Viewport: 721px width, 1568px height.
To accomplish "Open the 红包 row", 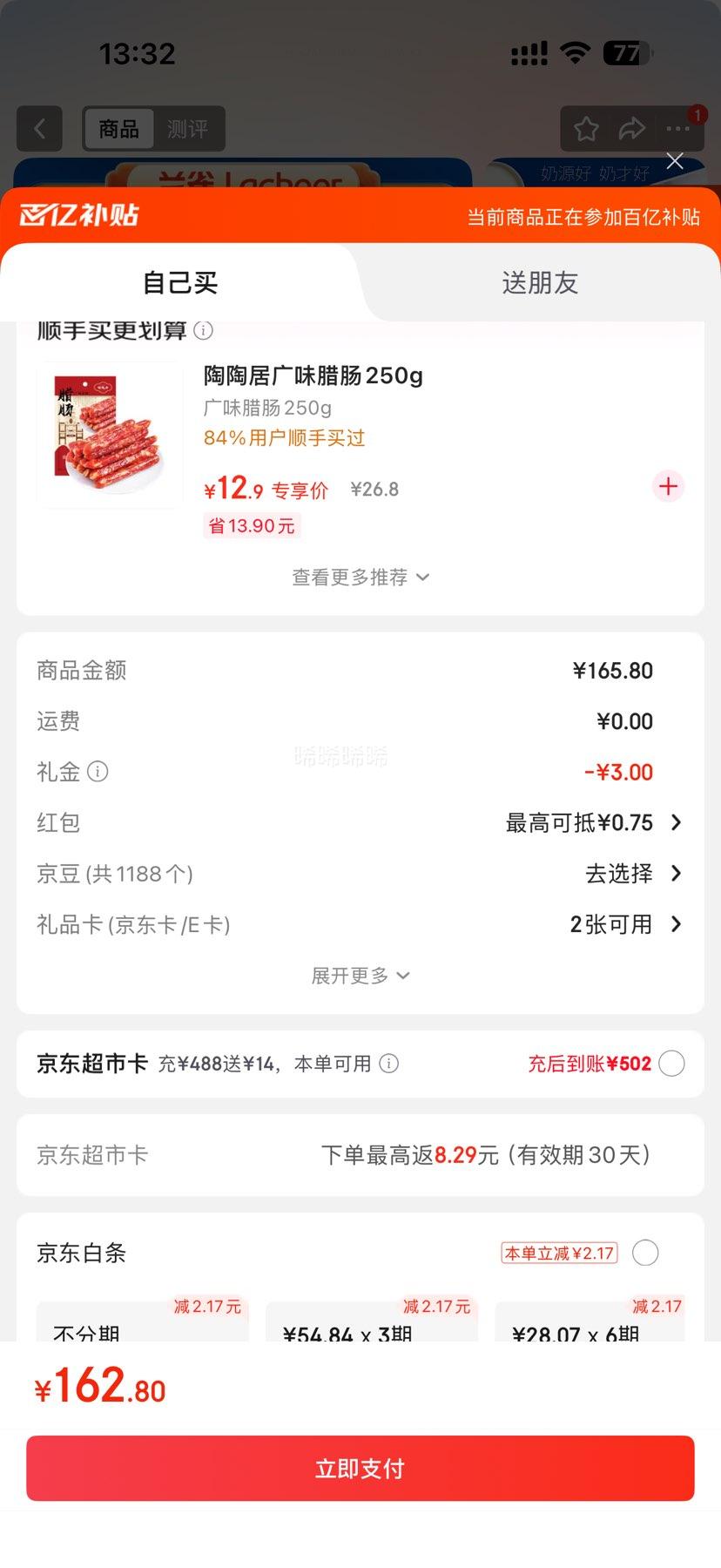I will click(592, 822).
